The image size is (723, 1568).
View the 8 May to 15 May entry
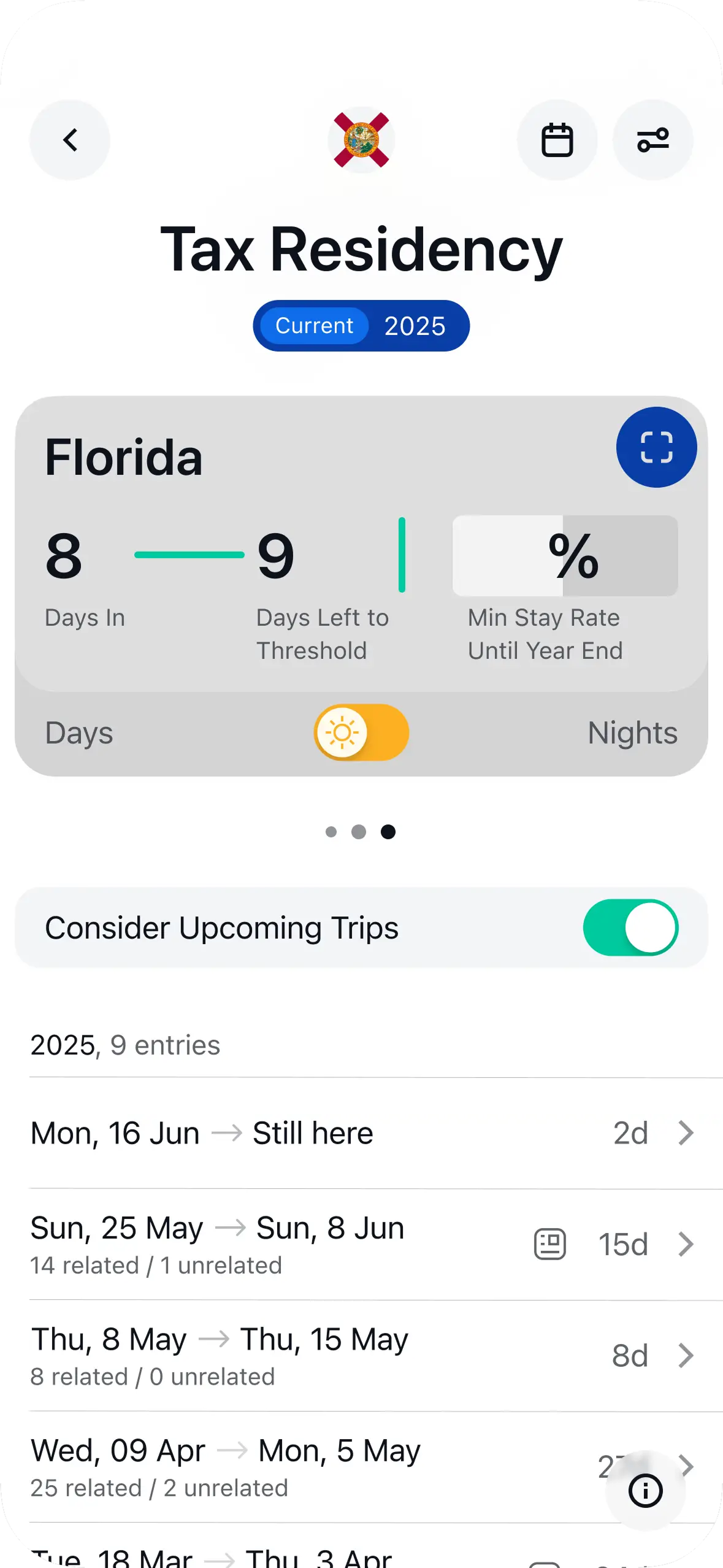[x=361, y=1356]
